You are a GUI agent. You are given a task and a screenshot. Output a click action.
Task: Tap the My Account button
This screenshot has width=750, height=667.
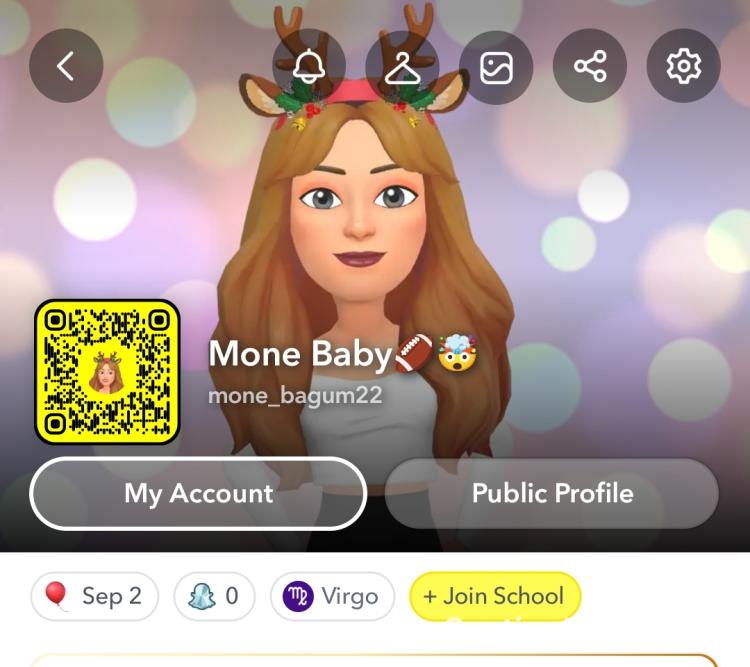point(198,493)
